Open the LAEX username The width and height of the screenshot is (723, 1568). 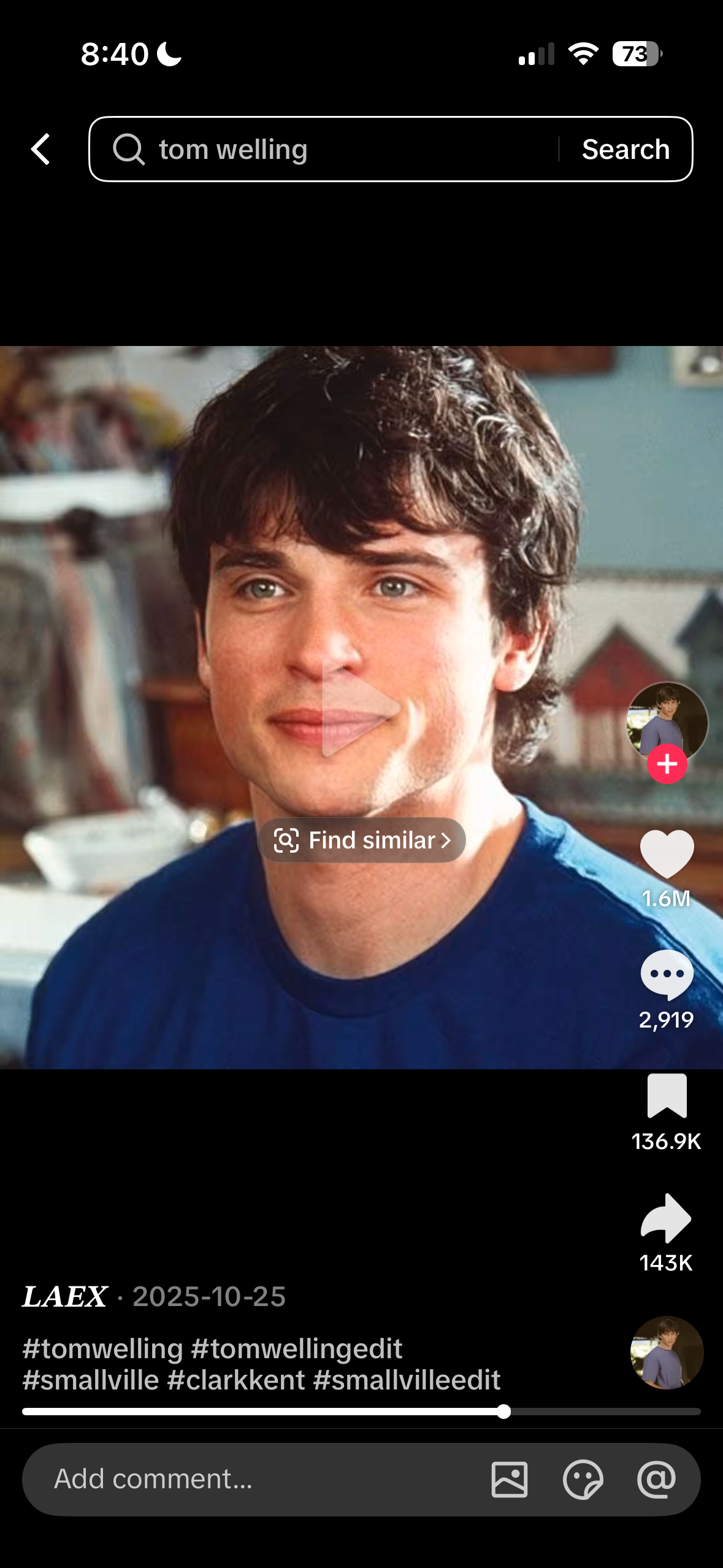tap(65, 1296)
